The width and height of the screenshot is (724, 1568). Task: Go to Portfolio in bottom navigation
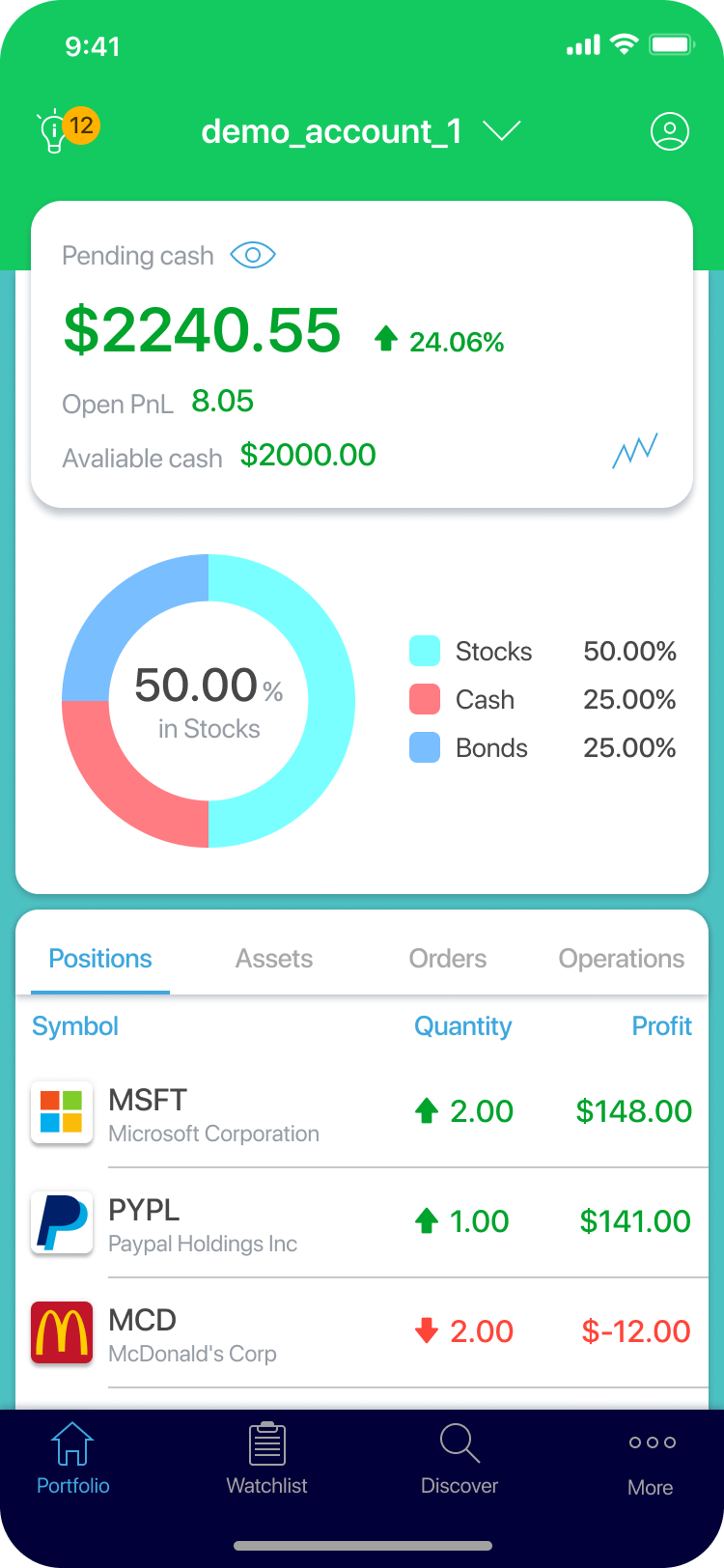[x=73, y=1459]
